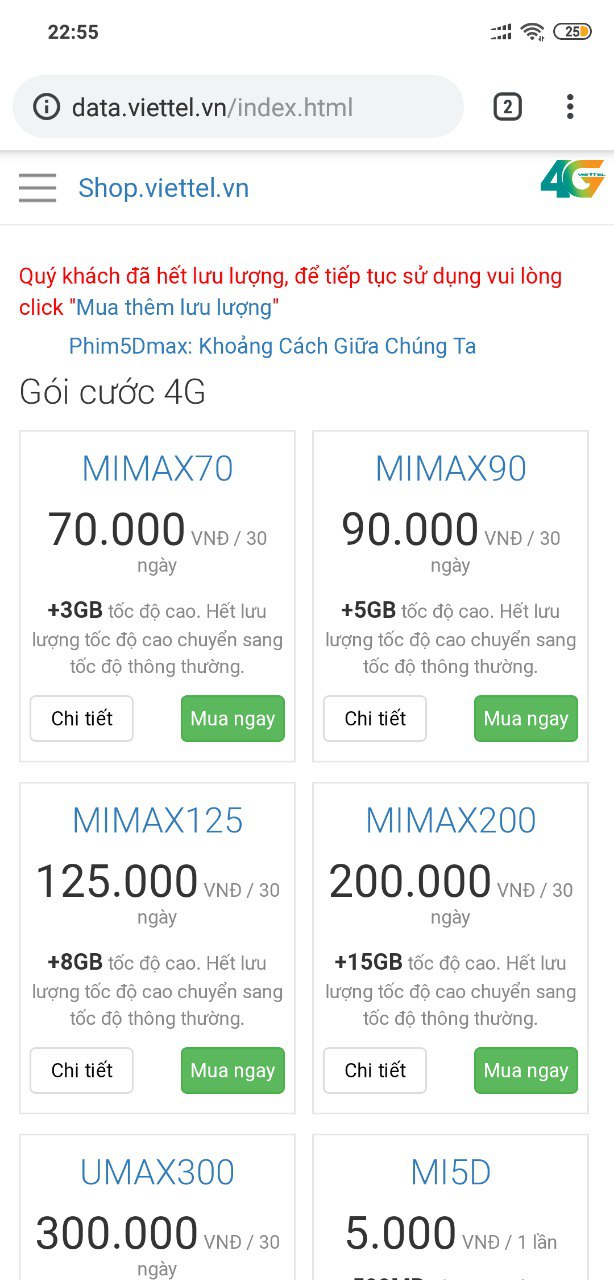
Task: Open the Shop.viettel.vn link
Action: [164, 188]
